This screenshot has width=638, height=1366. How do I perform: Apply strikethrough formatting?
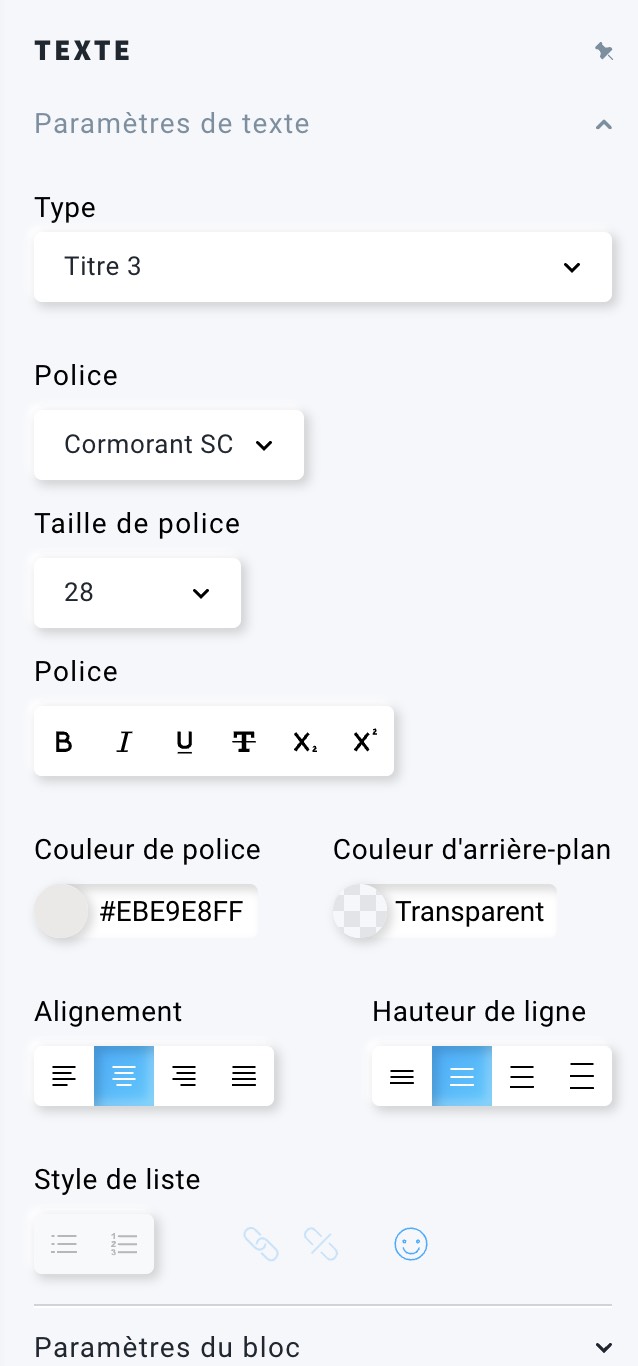(x=244, y=742)
